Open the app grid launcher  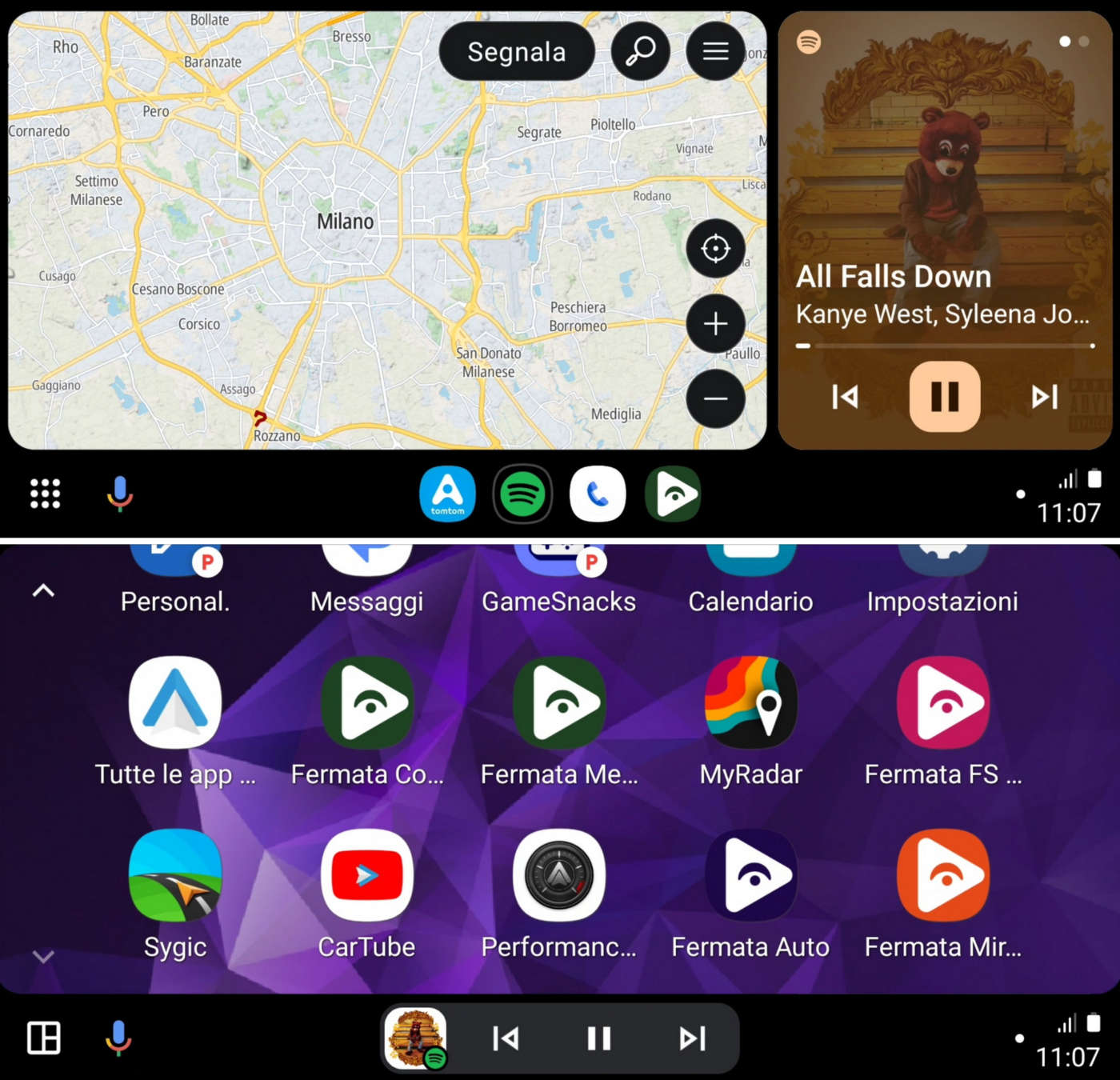(45, 494)
